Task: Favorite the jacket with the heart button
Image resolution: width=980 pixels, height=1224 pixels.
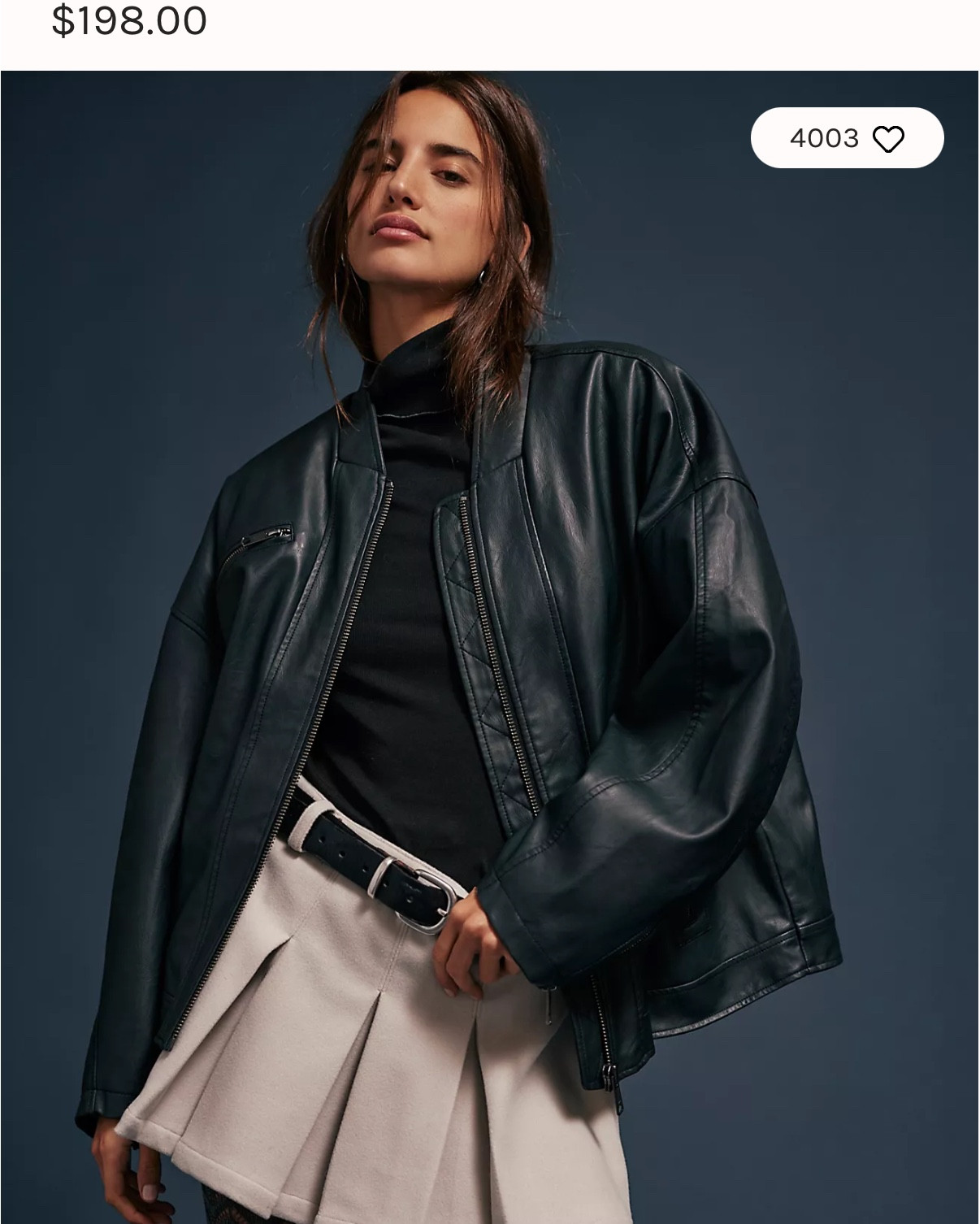Action: pos(887,139)
